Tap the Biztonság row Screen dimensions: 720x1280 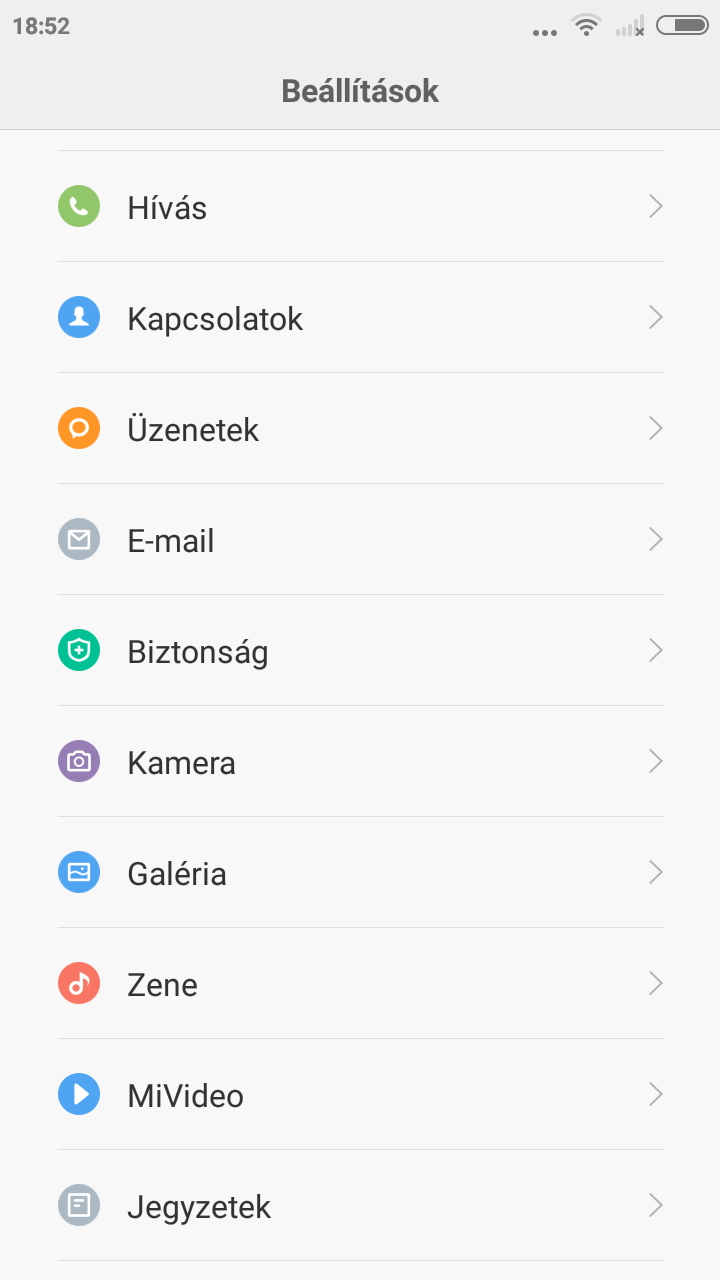[360, 651]
